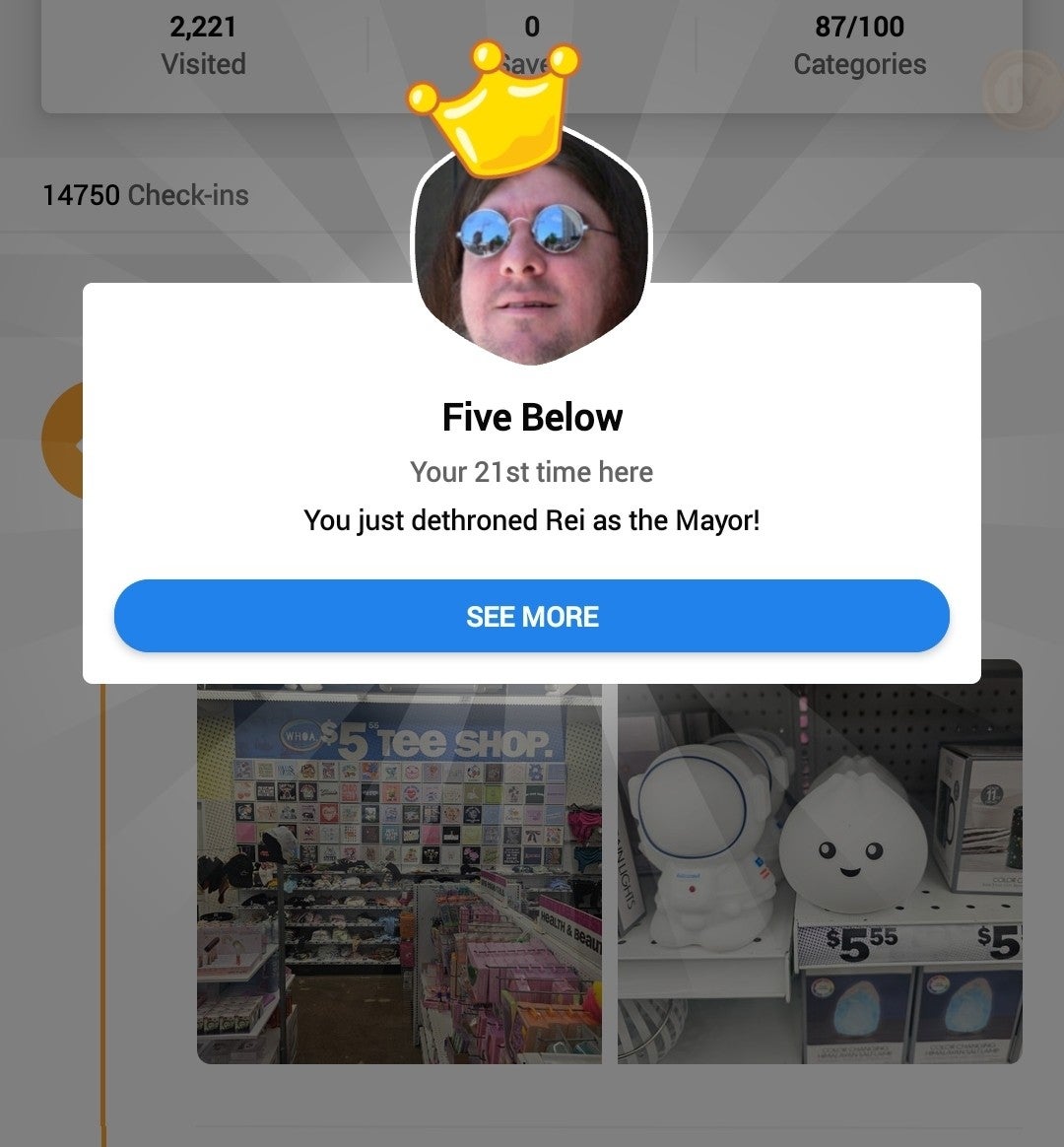The width and height of the screenshot is (1064, 1147).
Task: Open the $5 Tee Shop photo
Action: click(399, 877)
